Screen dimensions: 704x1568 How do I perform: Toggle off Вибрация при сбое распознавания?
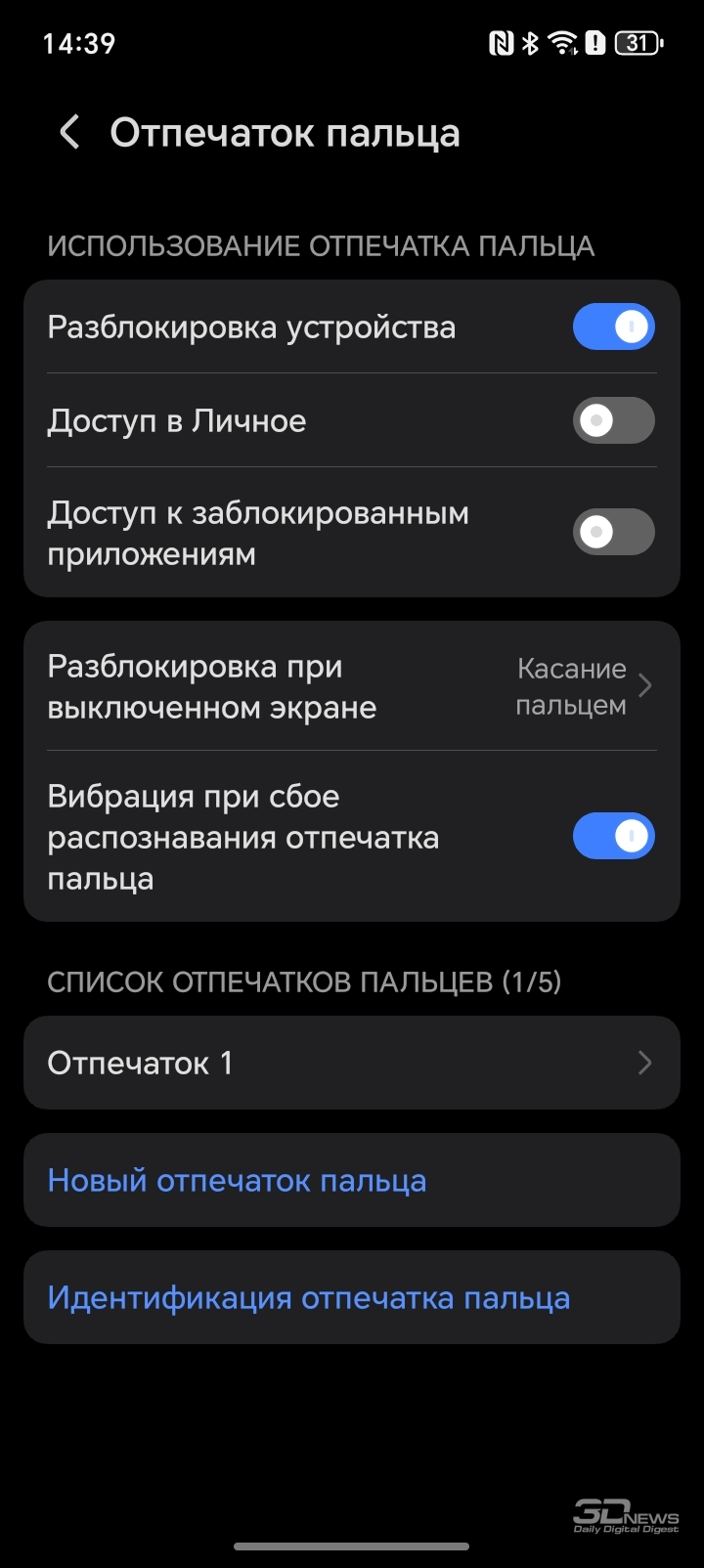coord(613,837)
